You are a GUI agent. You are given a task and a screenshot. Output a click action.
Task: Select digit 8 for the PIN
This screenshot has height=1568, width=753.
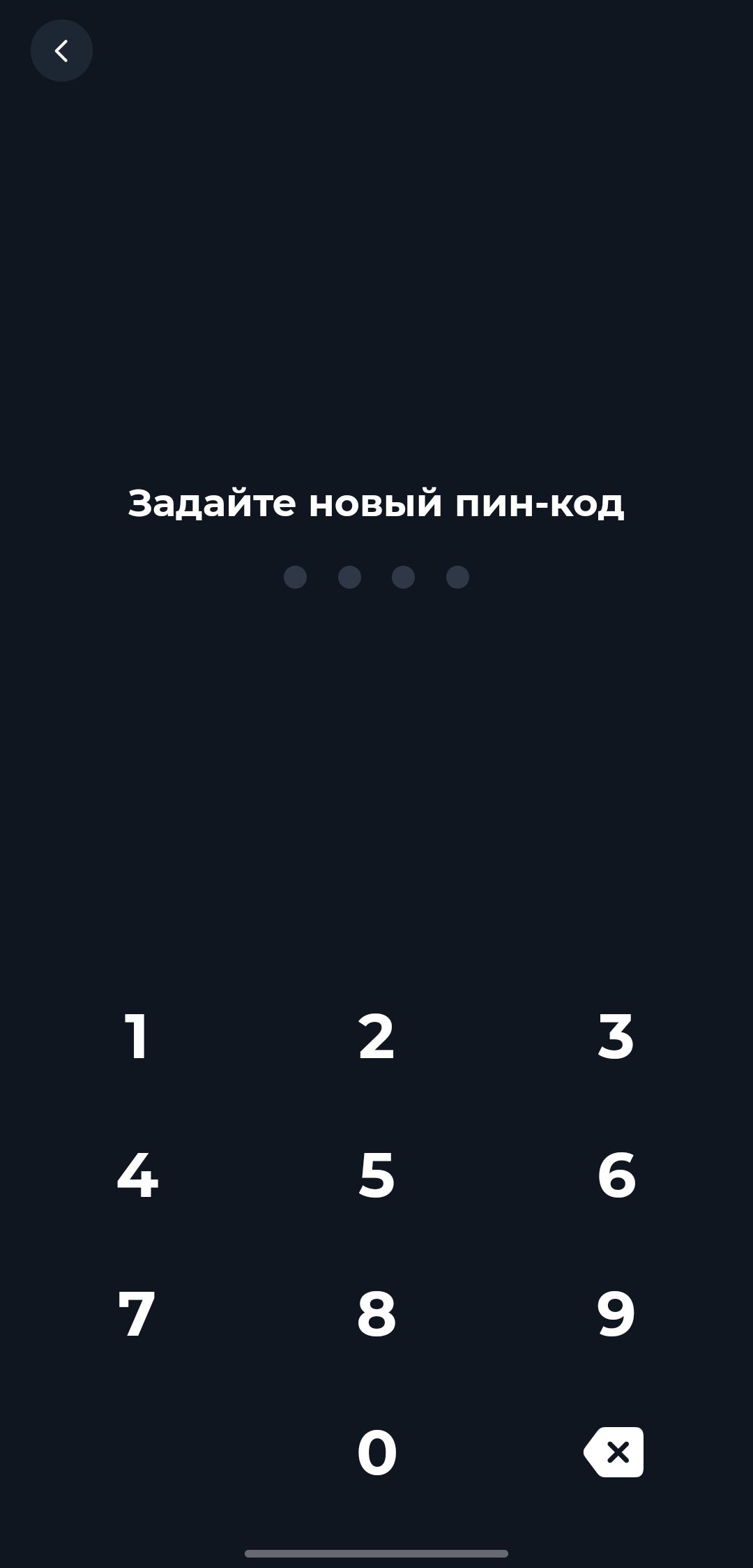click(375, 1315)
